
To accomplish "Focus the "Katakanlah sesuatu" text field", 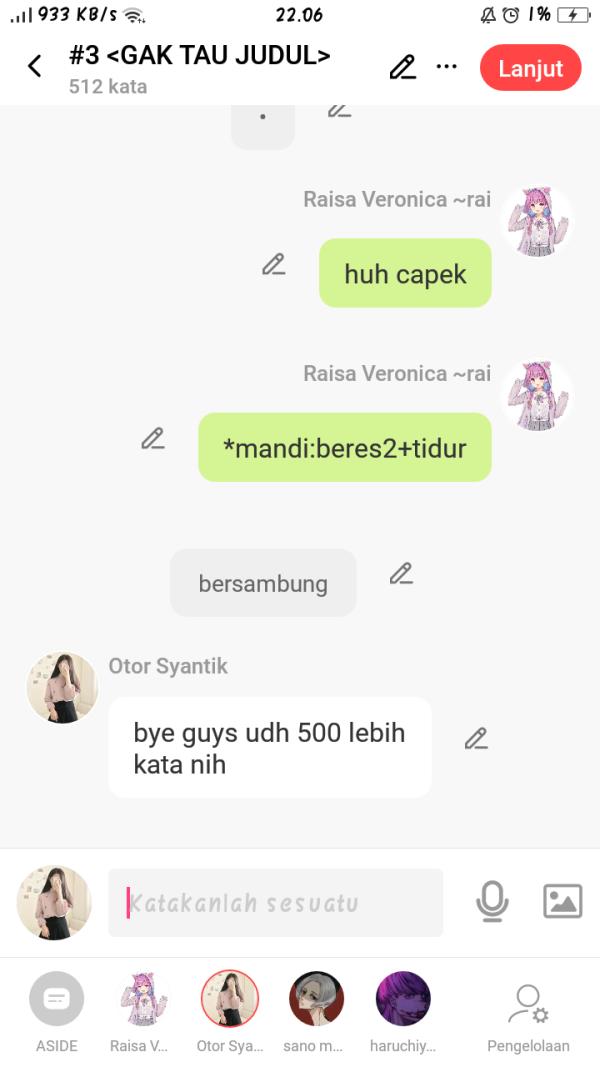I will (275, 902).
